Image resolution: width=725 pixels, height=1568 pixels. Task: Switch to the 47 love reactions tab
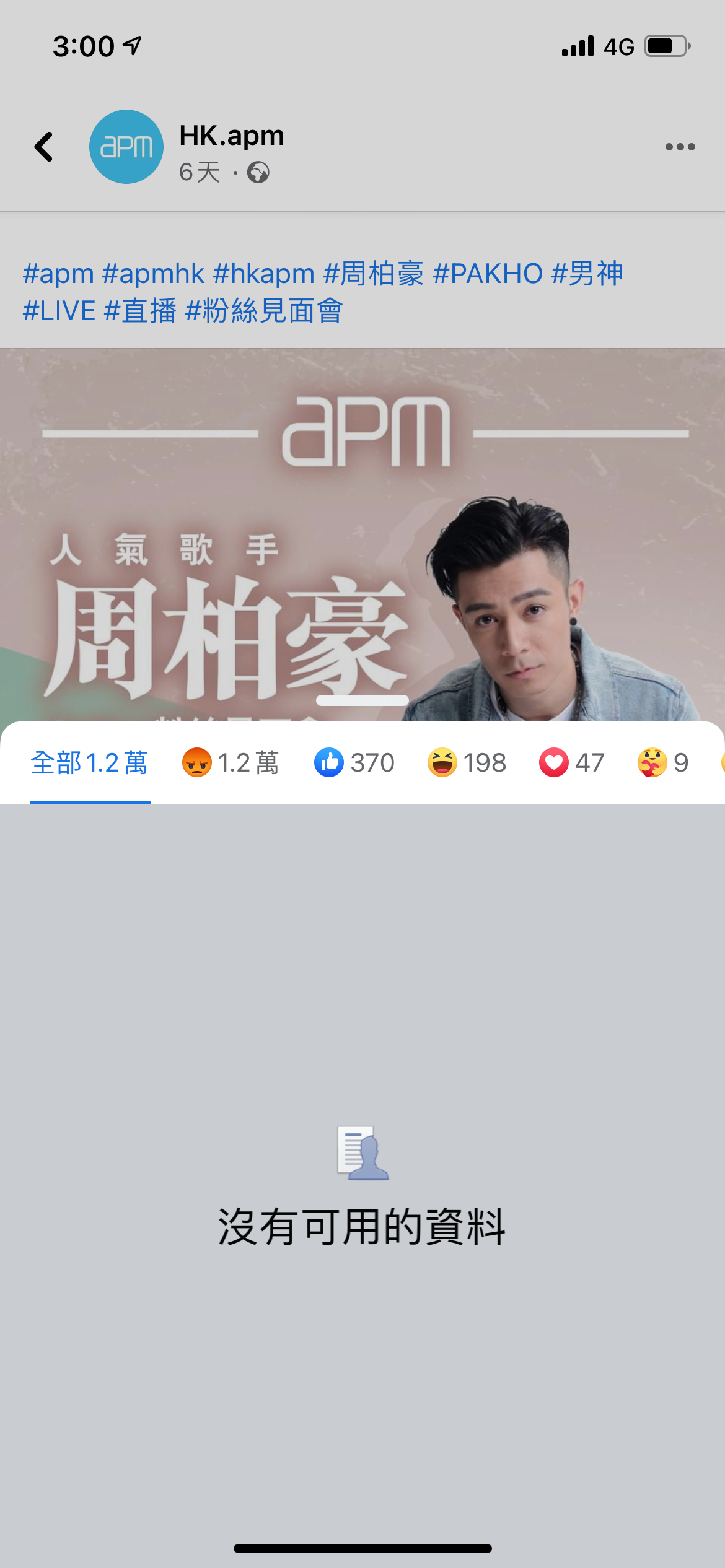(x=571, y=763)
